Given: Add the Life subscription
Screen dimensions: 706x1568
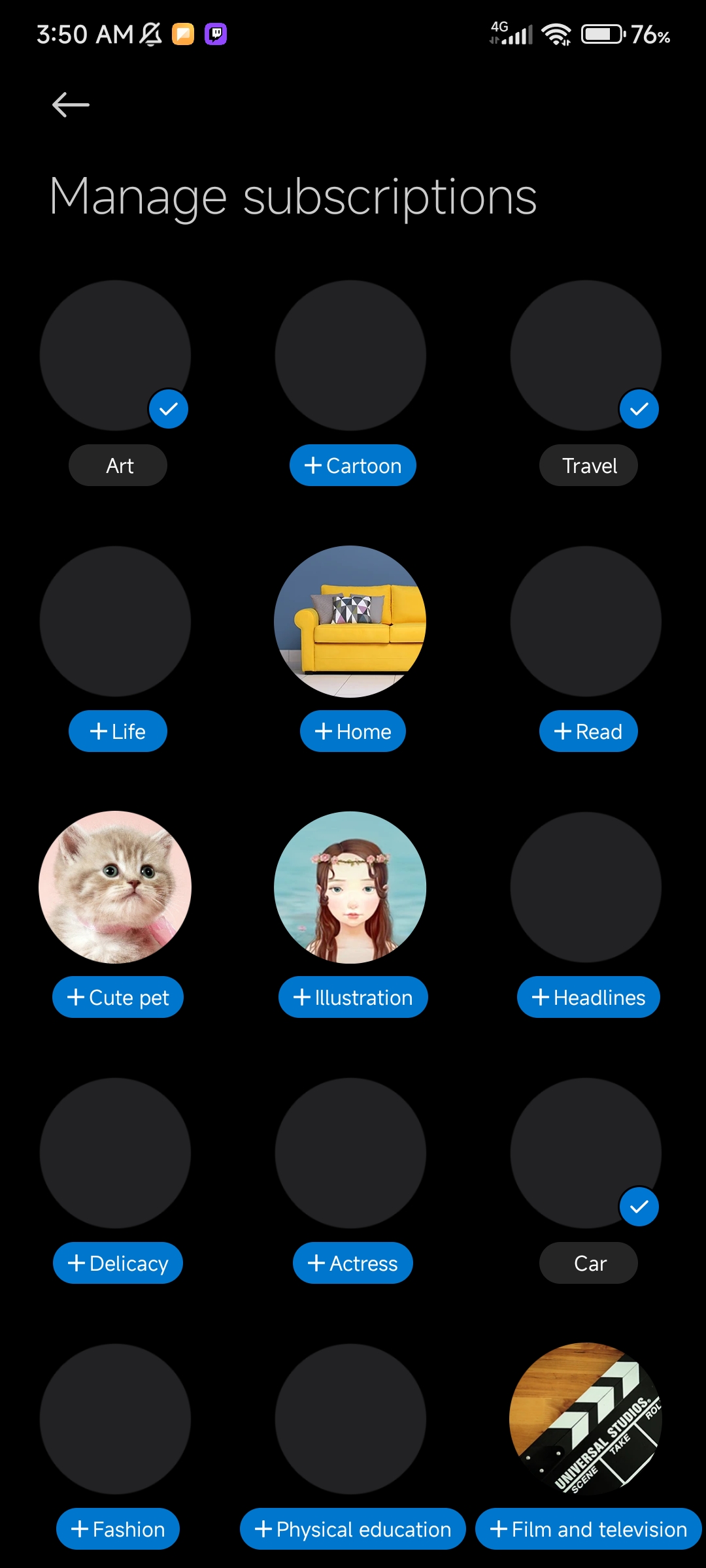Looking at the screenshot, I should point(118,731).
